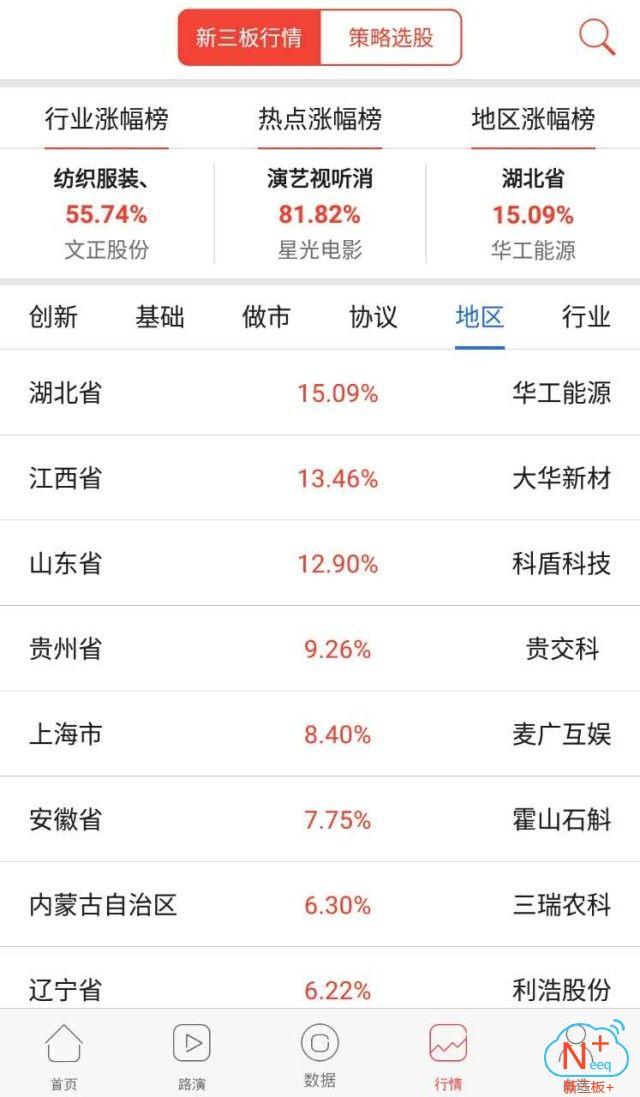Open the 数据 tab
This screenshot has width=640, height=1097.
(320, 1055)
